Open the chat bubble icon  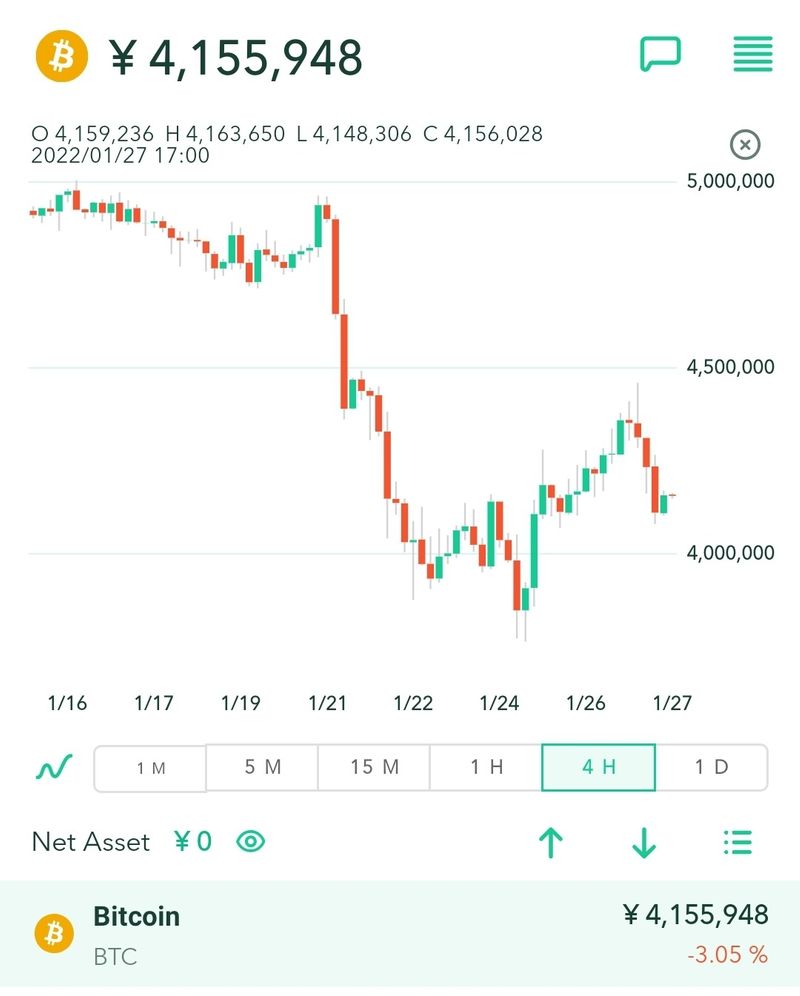click(x=660, y=53)
